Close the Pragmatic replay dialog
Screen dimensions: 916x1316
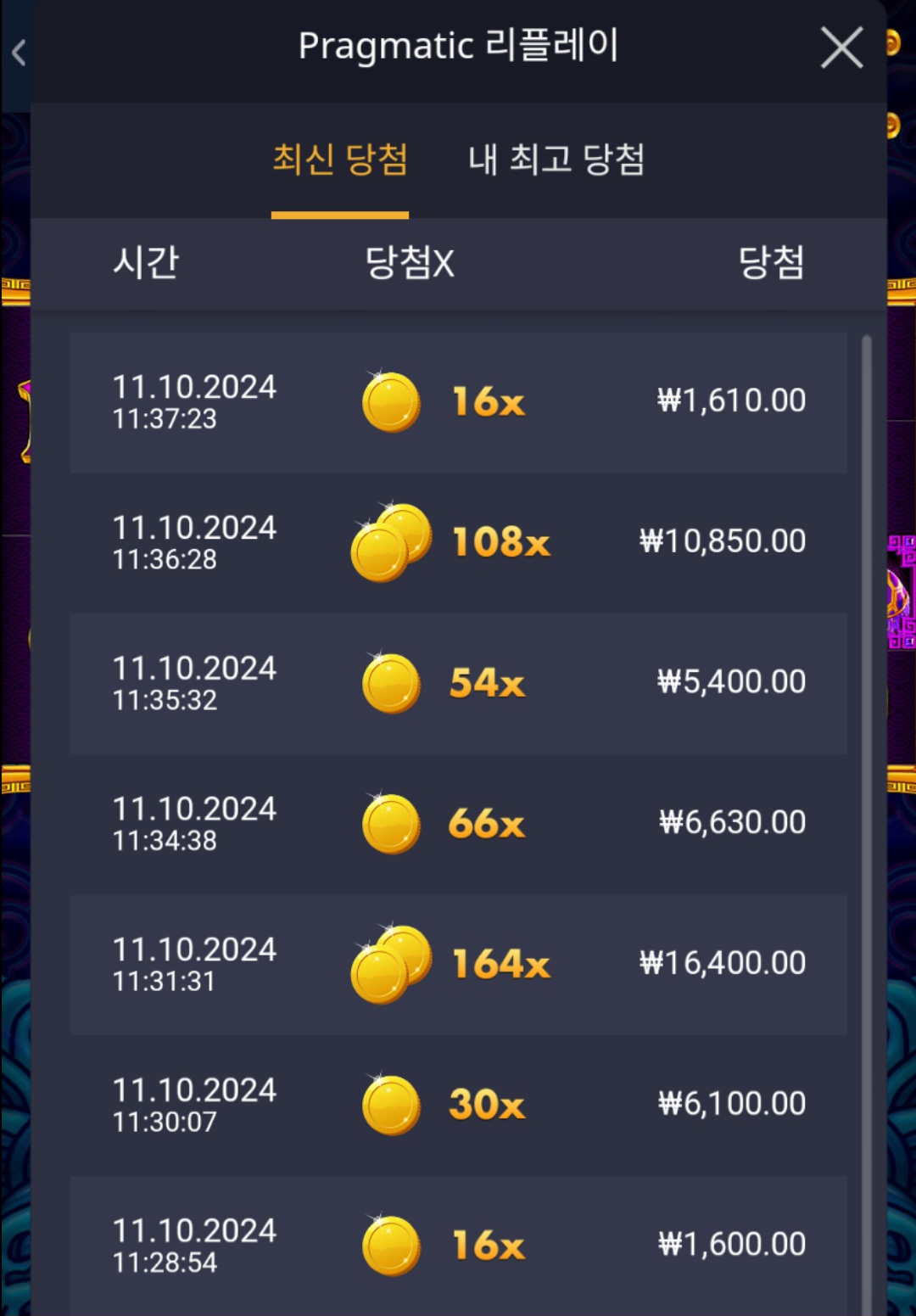(x=841, y=48)
